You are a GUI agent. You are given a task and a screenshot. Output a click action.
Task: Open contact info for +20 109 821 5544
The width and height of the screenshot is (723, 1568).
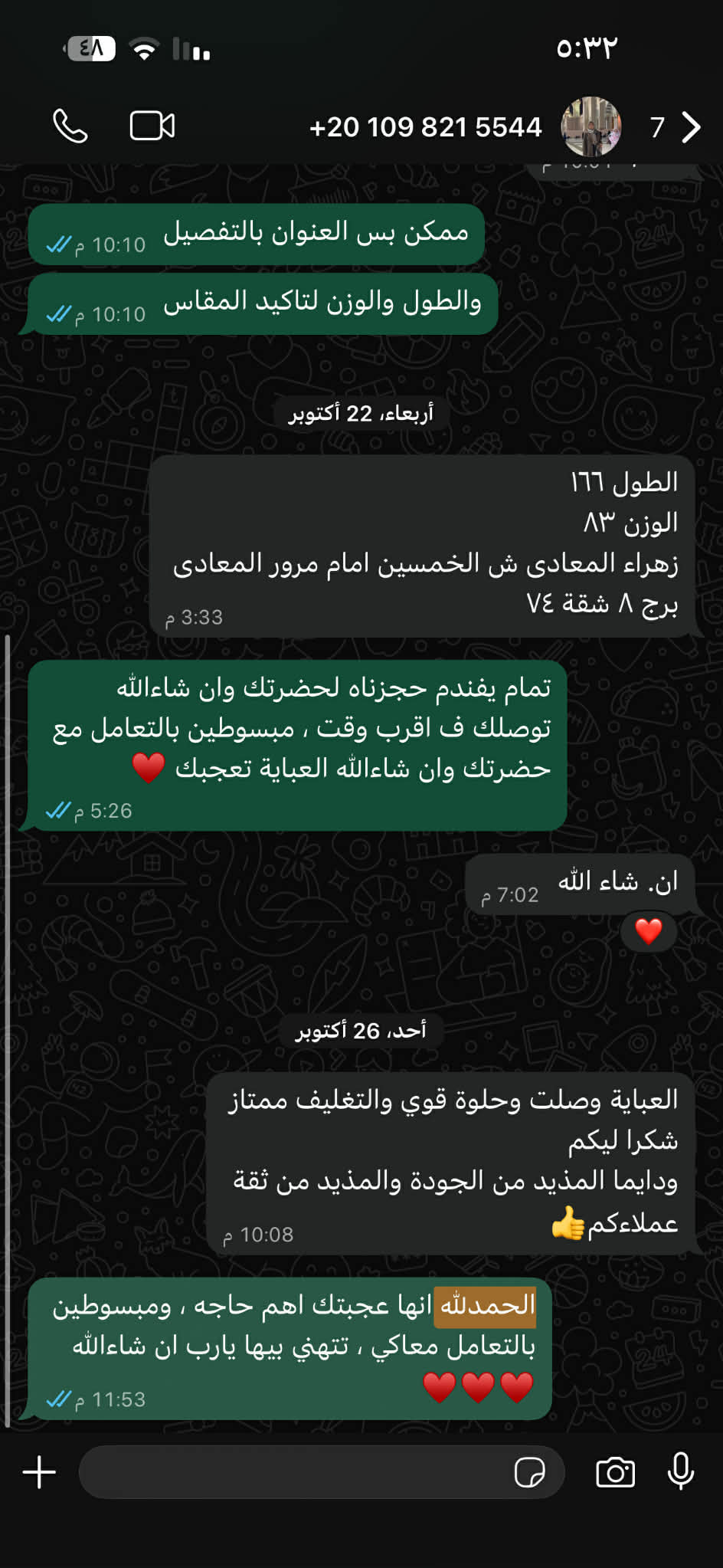click(x=425, y=127)
